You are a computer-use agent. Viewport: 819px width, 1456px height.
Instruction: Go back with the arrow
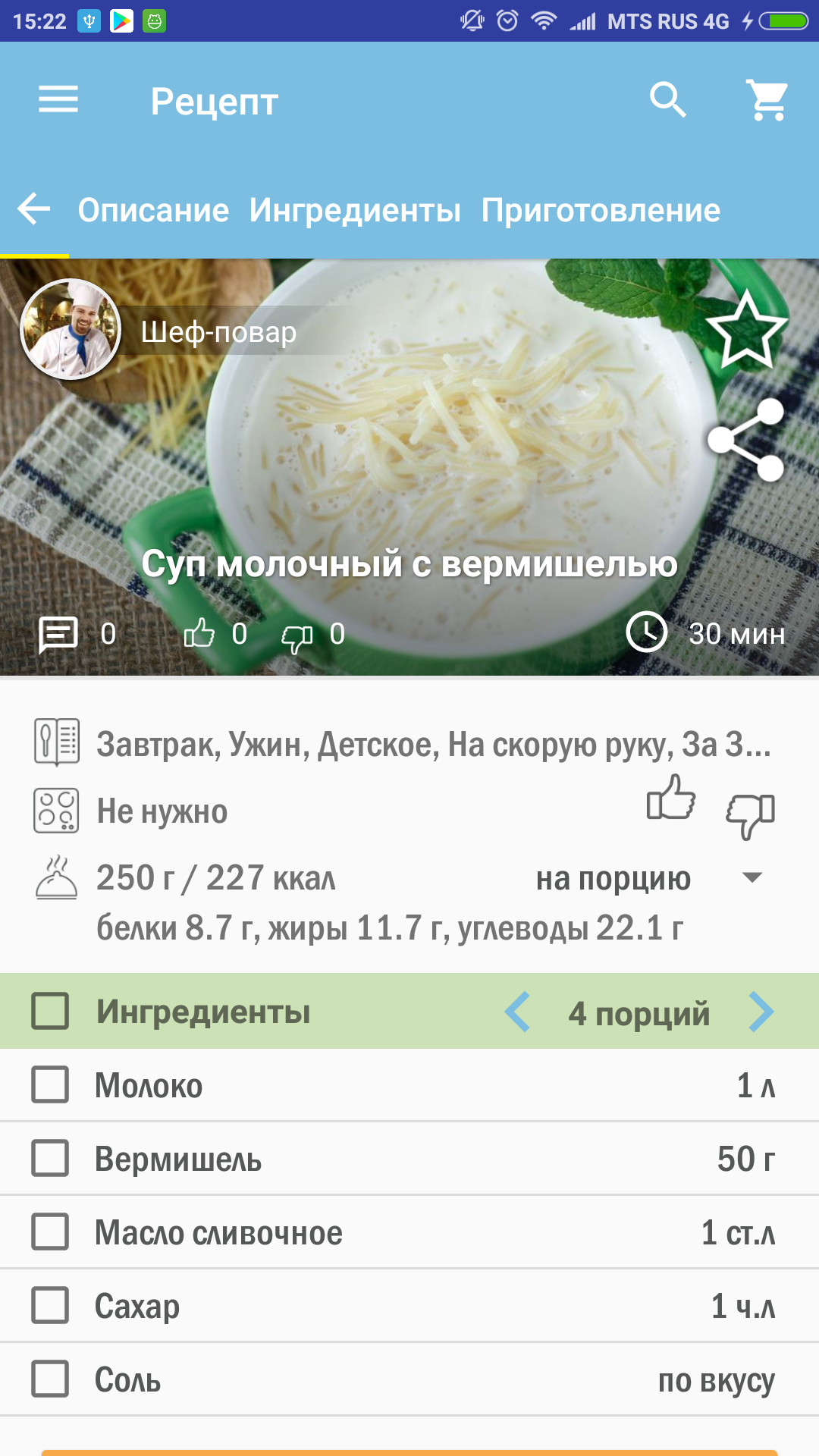click(x=34, y=209)
